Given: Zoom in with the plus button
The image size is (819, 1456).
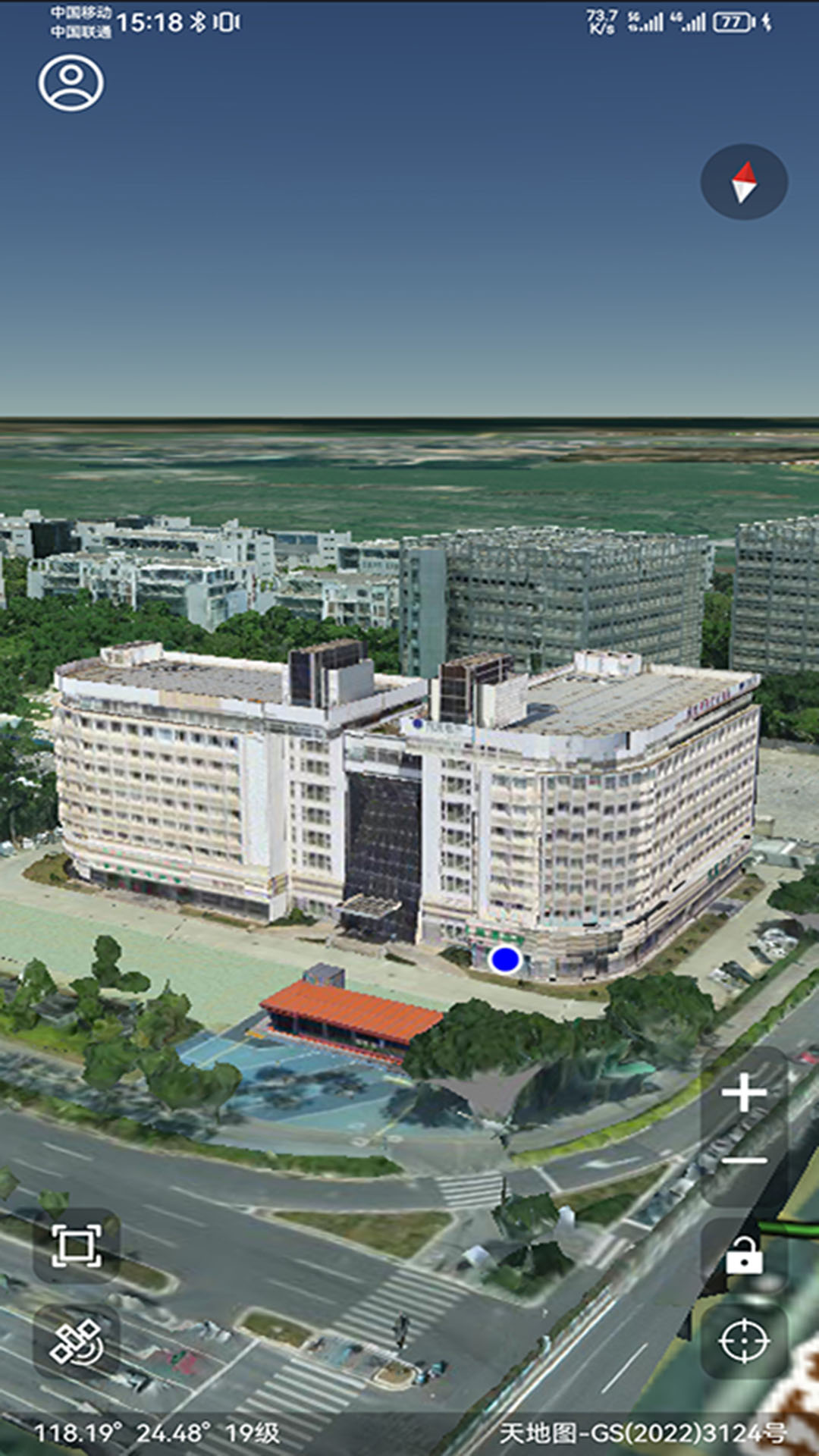Looking at the screenshot, I should pos(744,1093).
